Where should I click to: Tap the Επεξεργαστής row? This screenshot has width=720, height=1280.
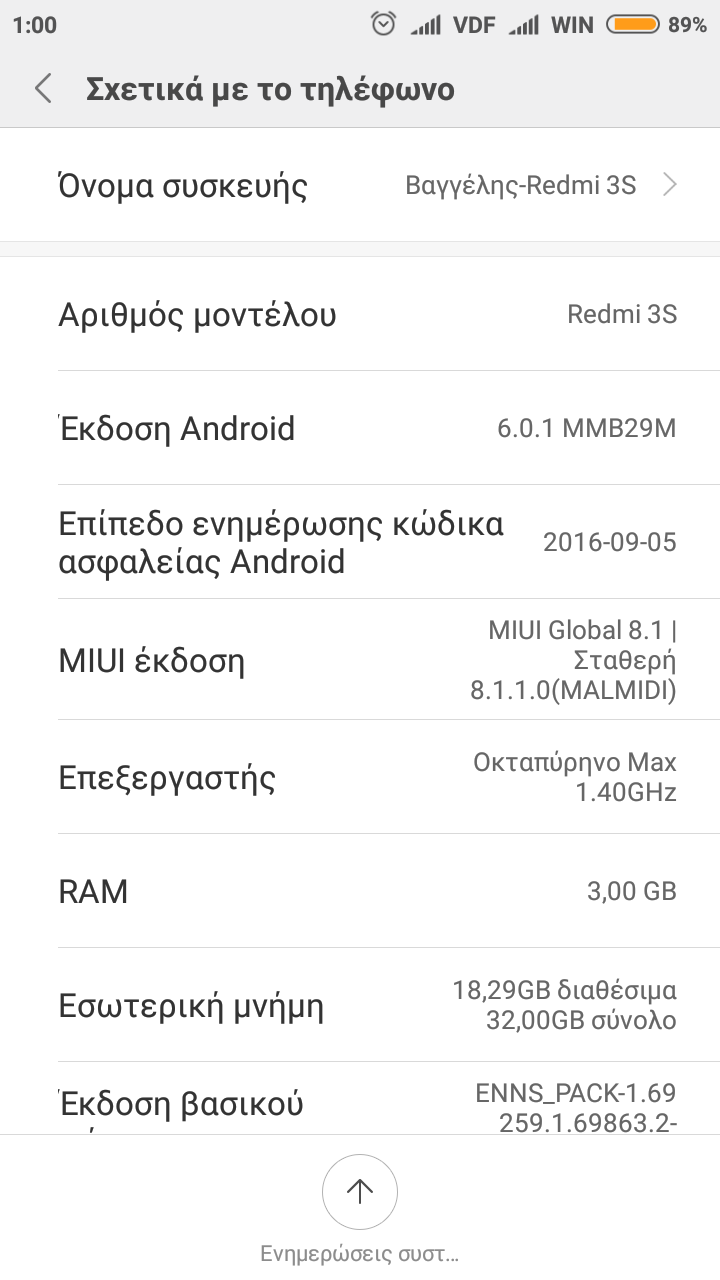pyautogui.click(x=360, y=777)
